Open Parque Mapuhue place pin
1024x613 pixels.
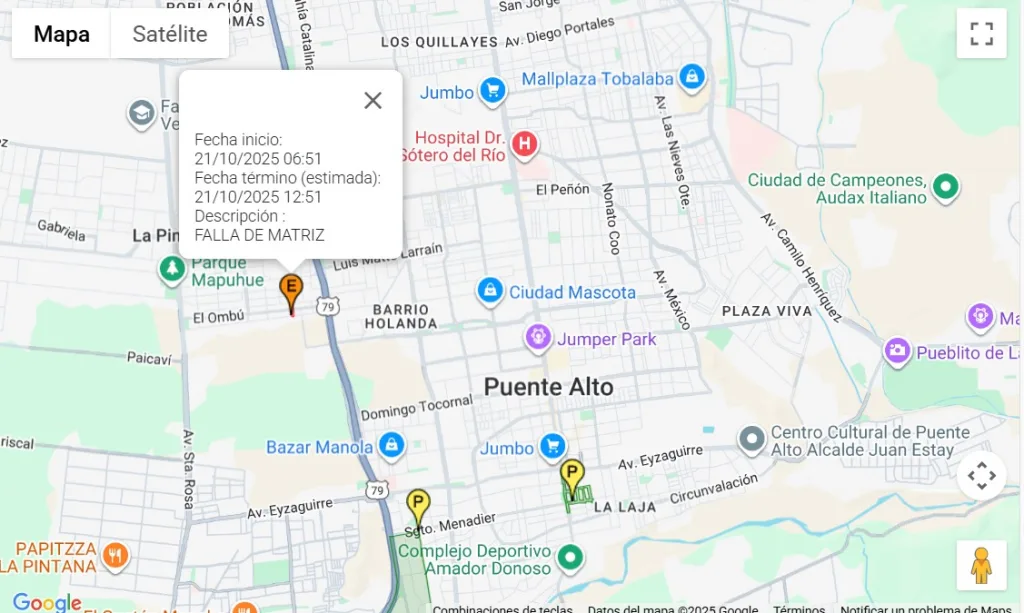click(x=173, y=270)
